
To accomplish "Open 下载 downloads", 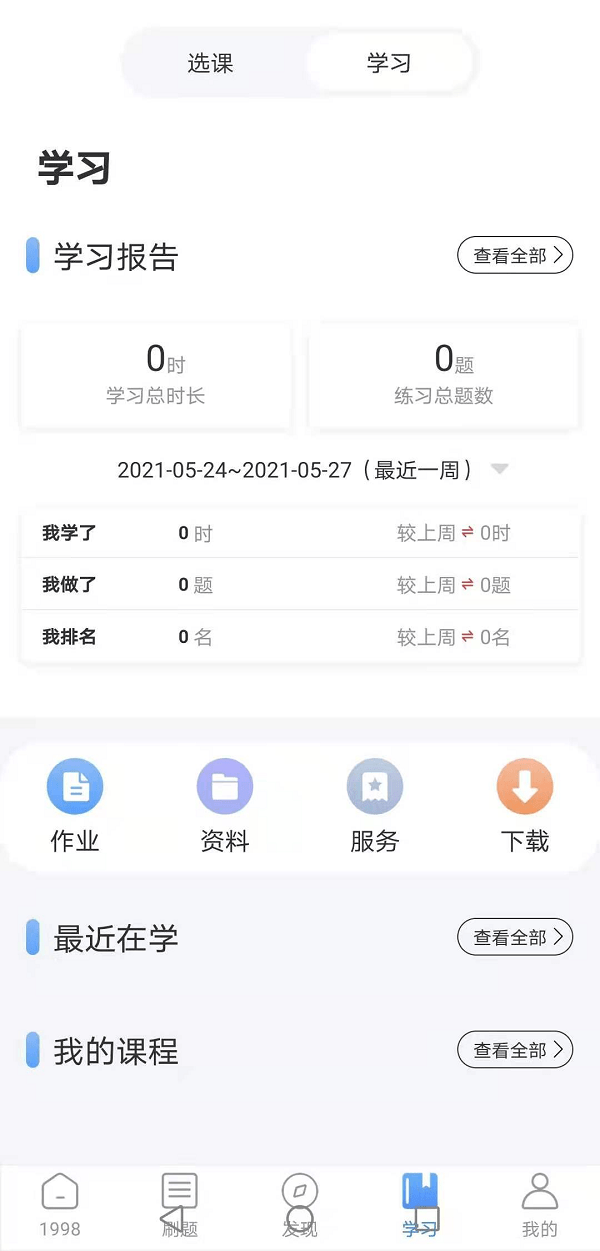I will coord(525,805).
